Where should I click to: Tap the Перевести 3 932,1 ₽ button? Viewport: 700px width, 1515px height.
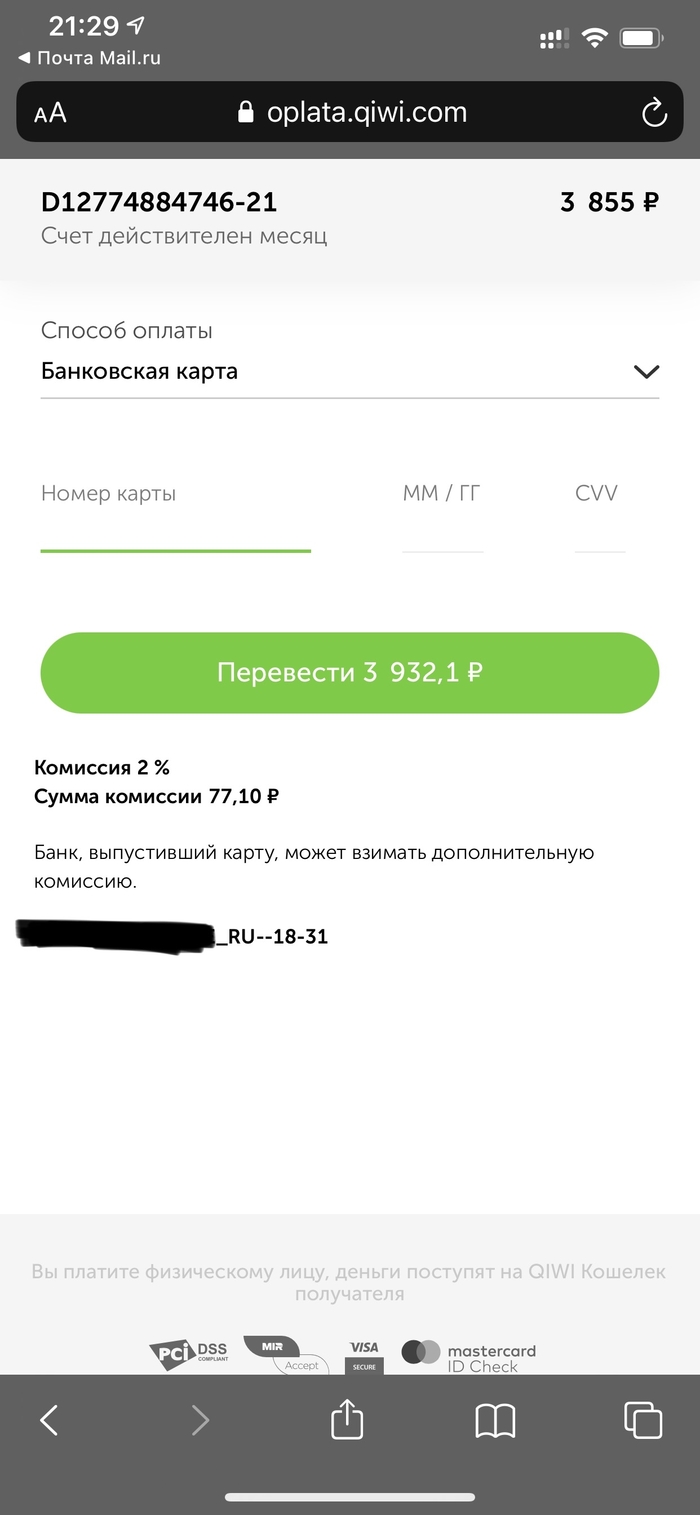pyautogui.click(x=350, y=672)
